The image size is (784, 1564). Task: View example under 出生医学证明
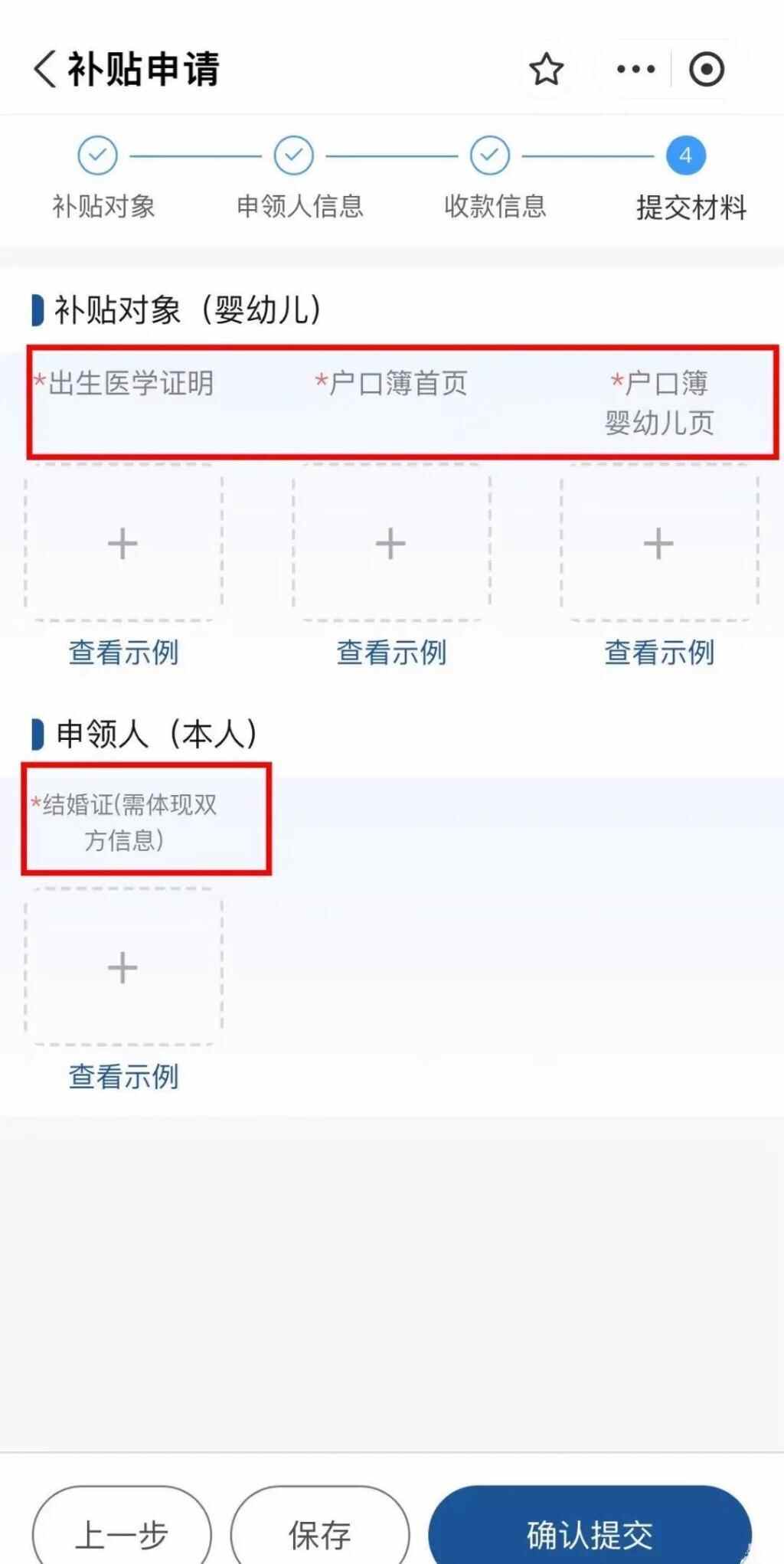pos(123,653)
